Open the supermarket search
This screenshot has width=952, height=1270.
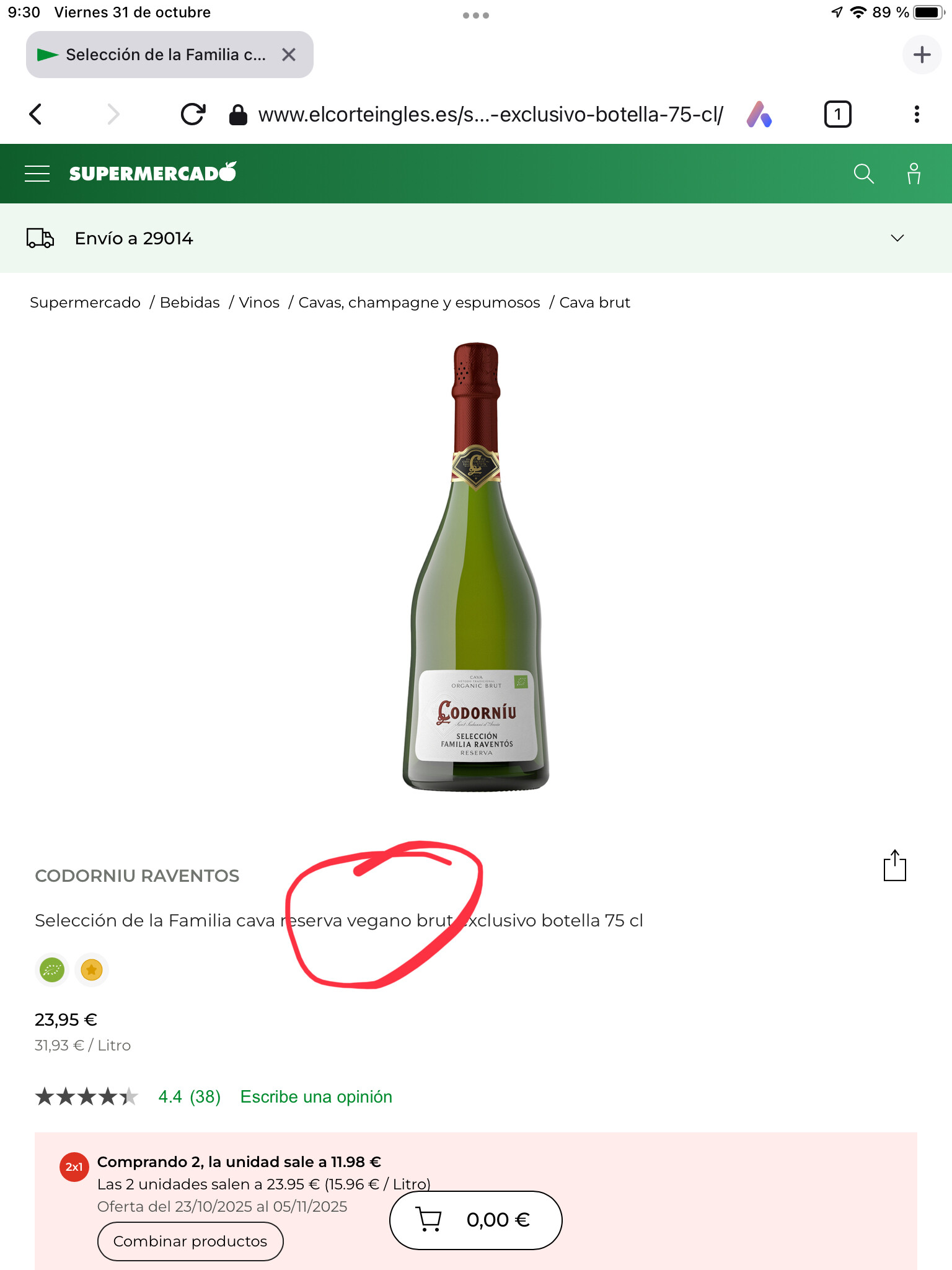tap(863, 174)
